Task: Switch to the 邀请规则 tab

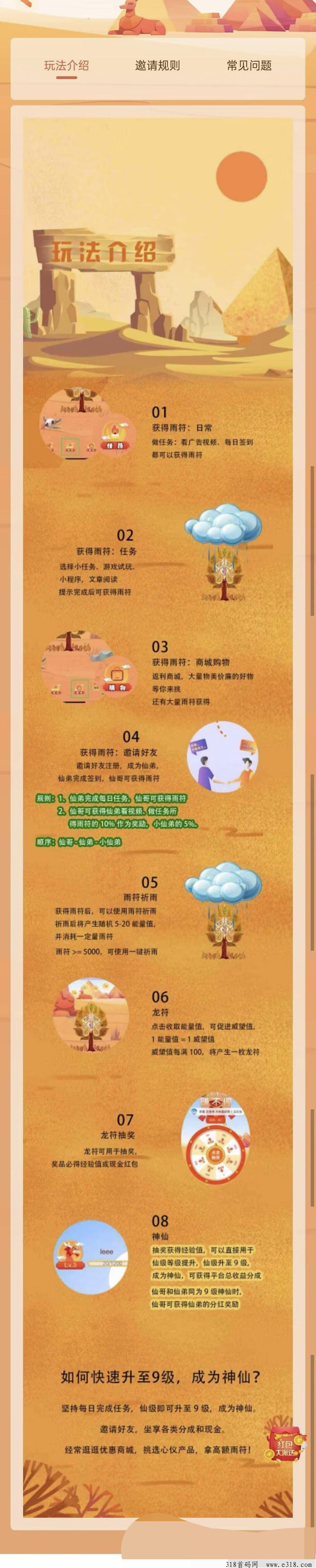Action: pos(157,66)
